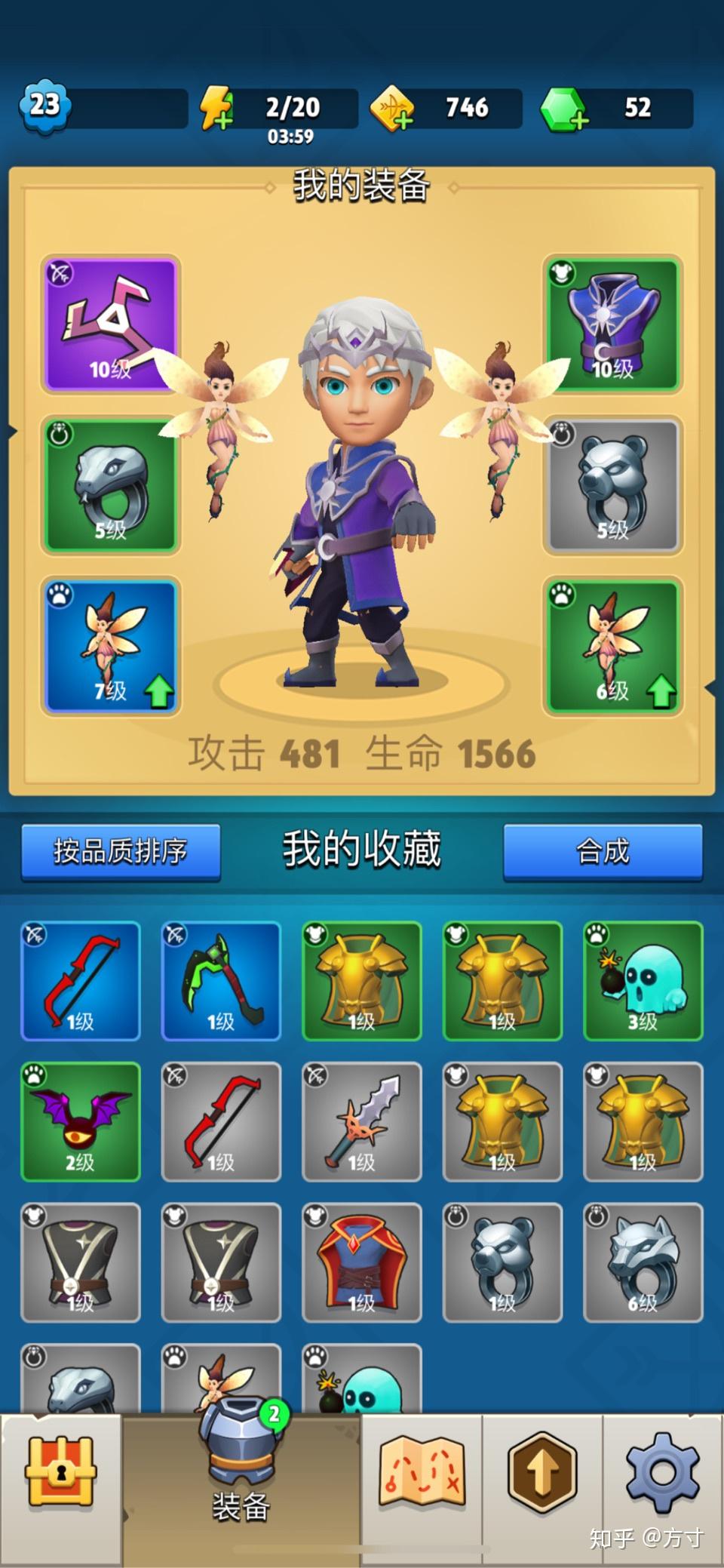Open the settings gear tab
Screen dimensions: 724x1568
pyautogui.click(x=663, y=1471)
